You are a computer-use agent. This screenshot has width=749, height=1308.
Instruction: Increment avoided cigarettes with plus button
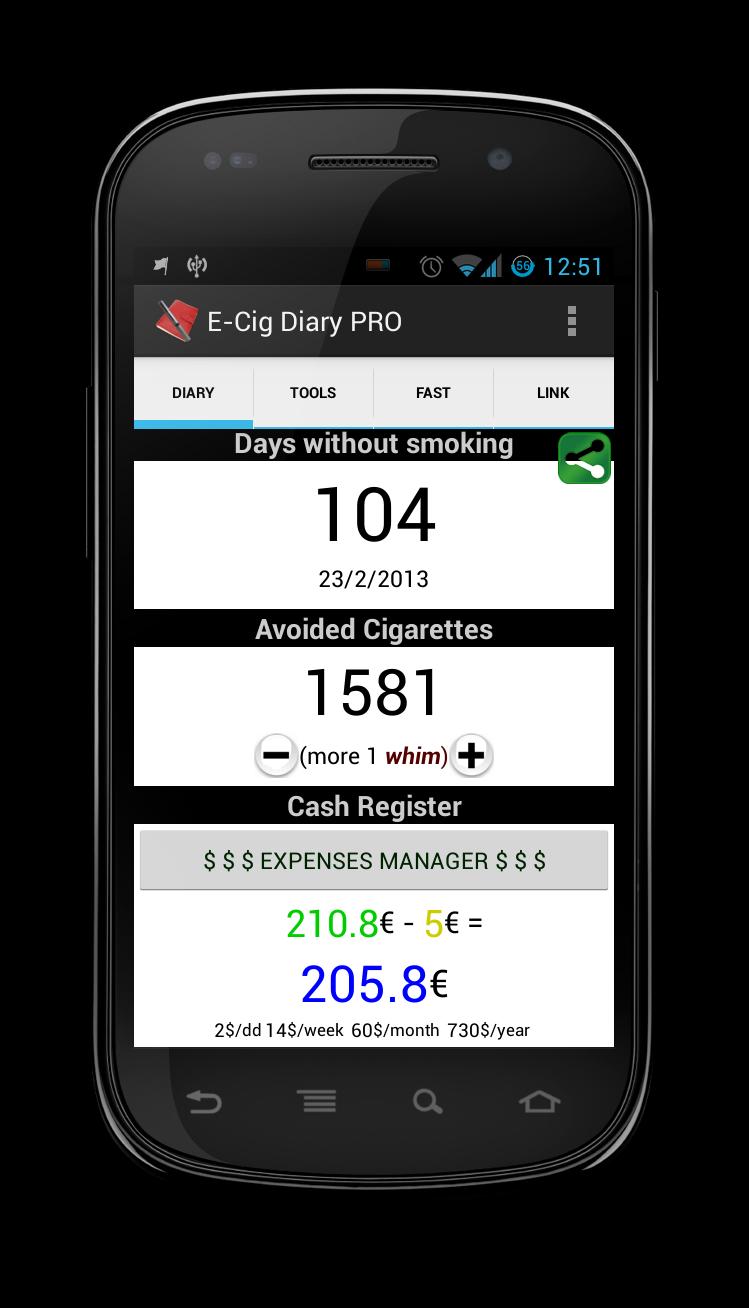coord(470,755)
